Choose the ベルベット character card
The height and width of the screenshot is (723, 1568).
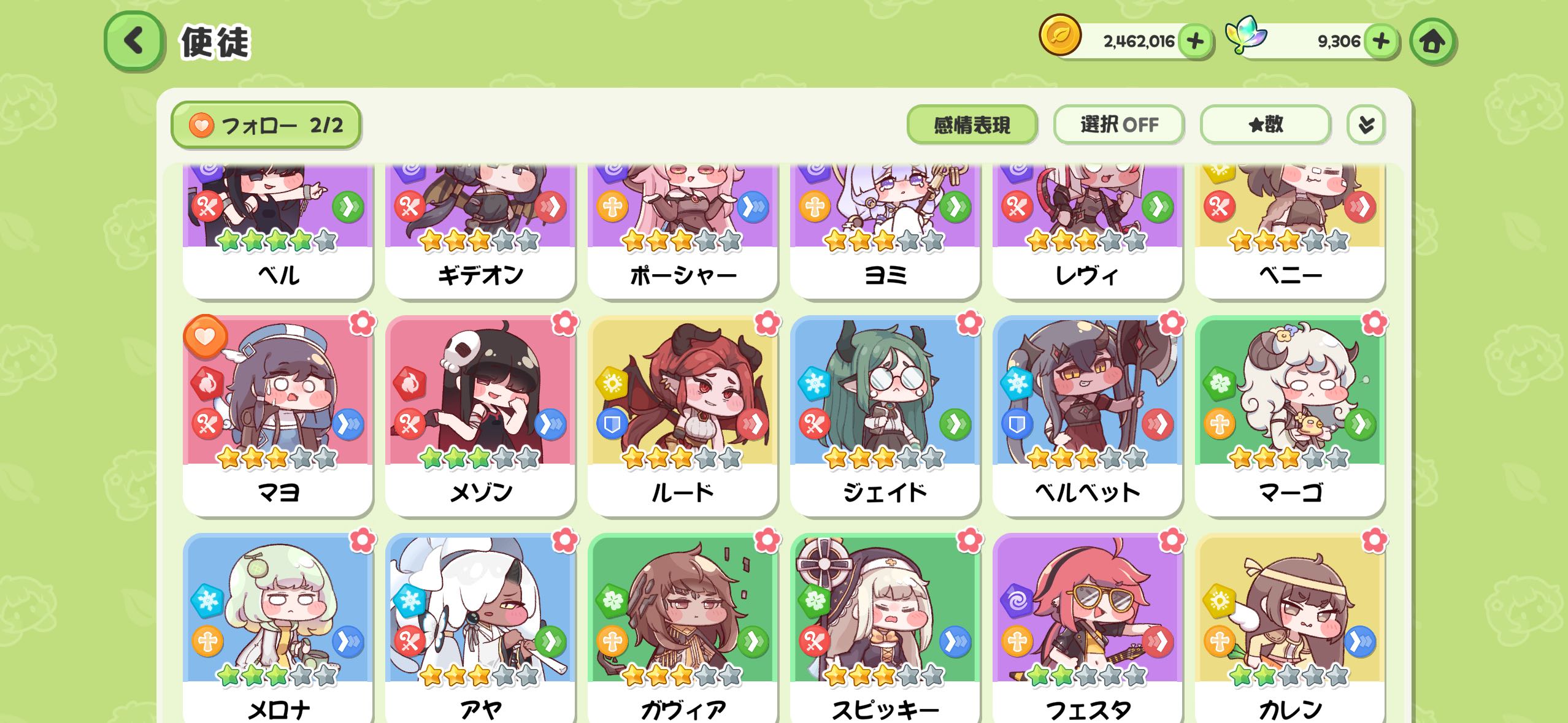(x=1088, y=416)
